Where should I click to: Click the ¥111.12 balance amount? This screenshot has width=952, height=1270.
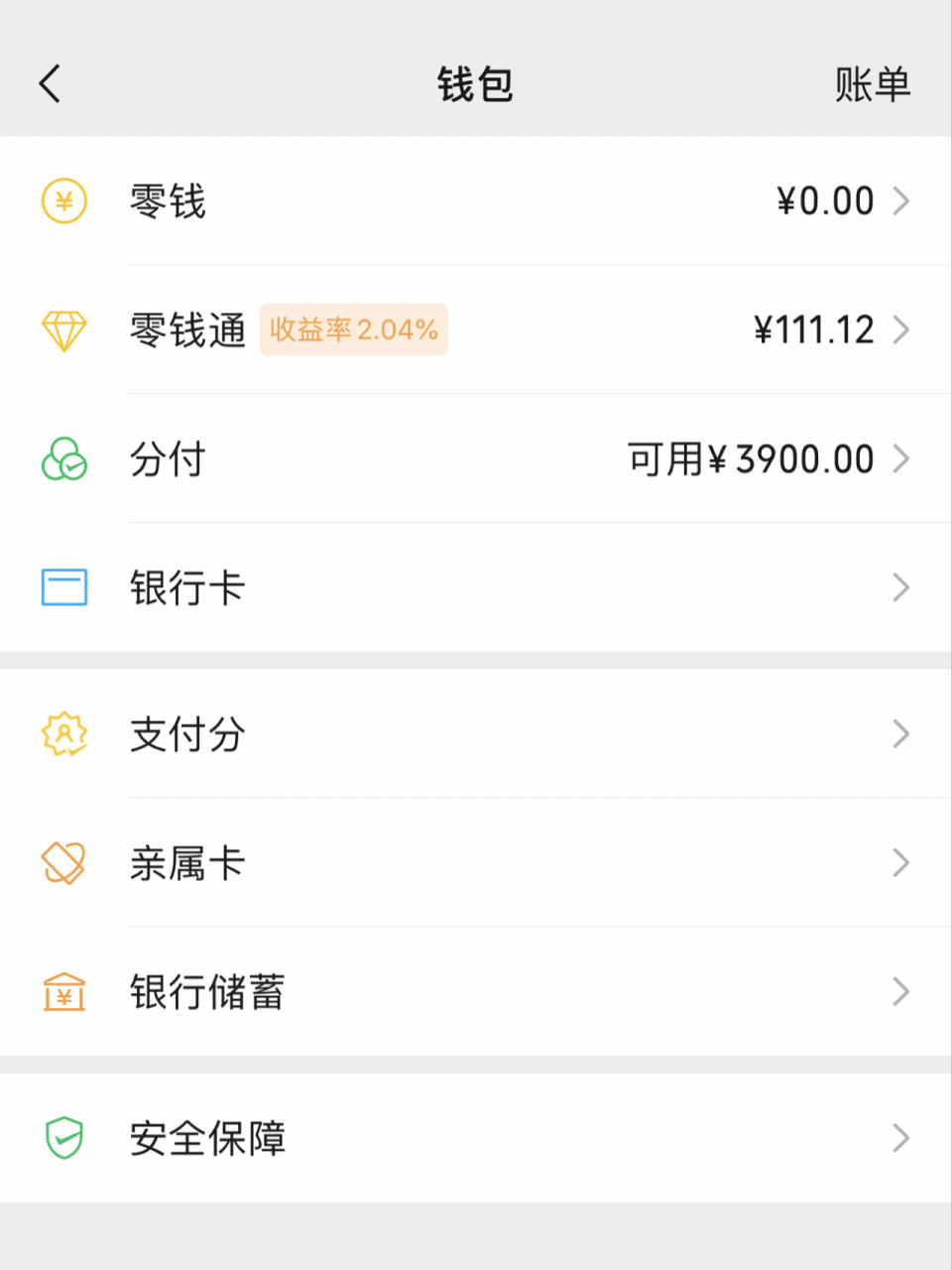tap(813, 329)
